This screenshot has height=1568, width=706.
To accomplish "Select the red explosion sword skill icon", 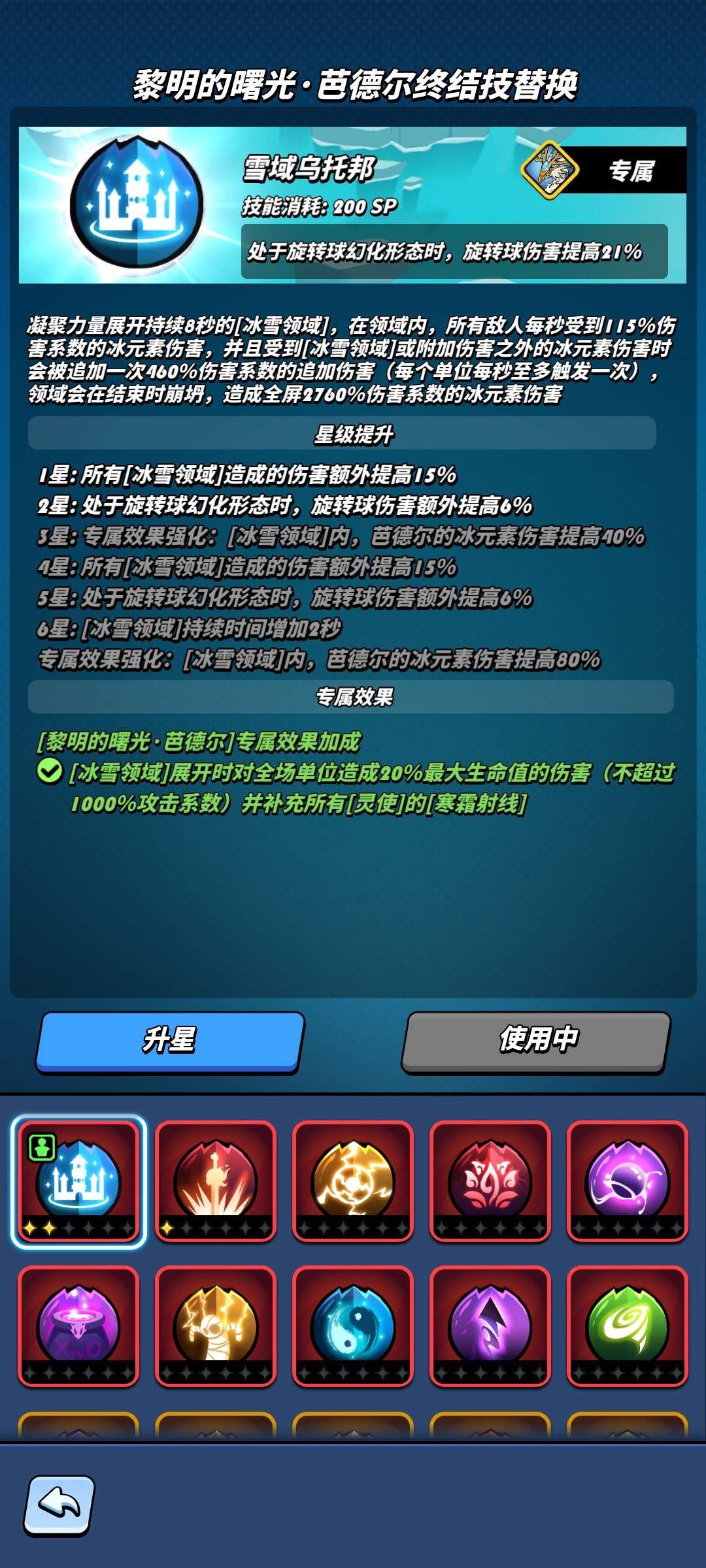I will point(217,1176).
